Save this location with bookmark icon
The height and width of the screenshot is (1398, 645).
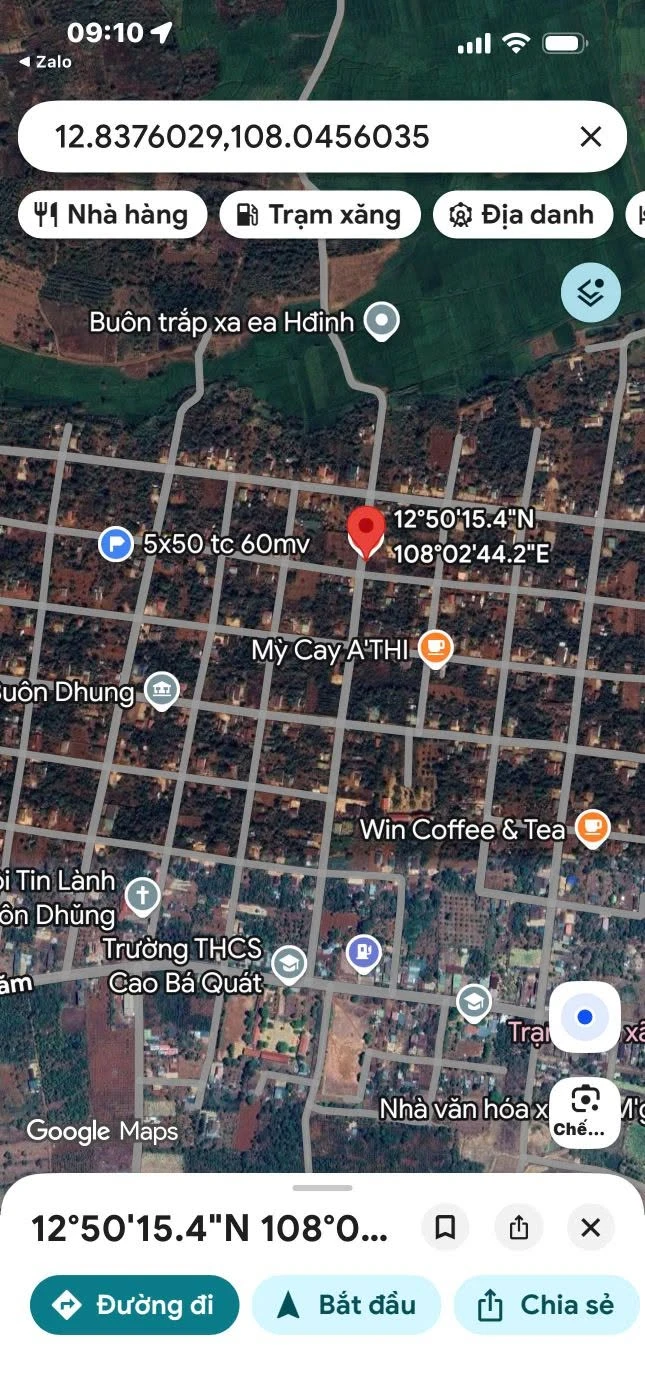[445, 1227]
